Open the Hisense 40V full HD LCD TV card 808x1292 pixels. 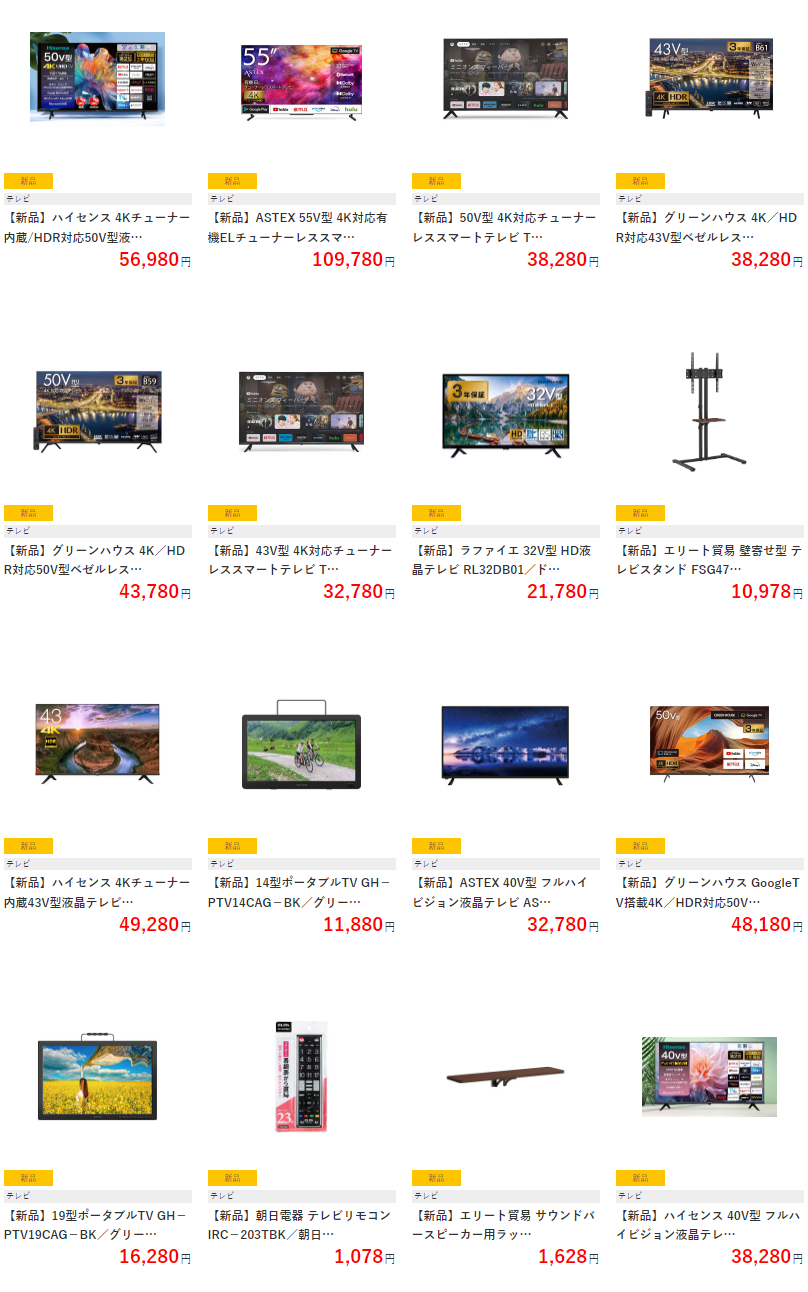click(709, 1225)
